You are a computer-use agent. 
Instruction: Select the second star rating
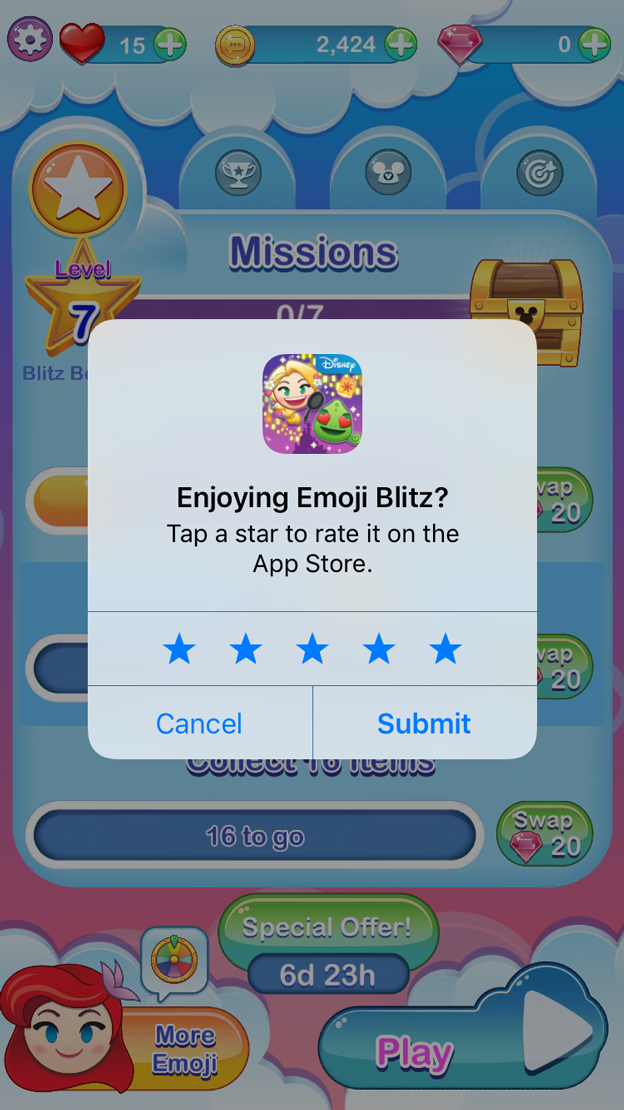point(246,650)
